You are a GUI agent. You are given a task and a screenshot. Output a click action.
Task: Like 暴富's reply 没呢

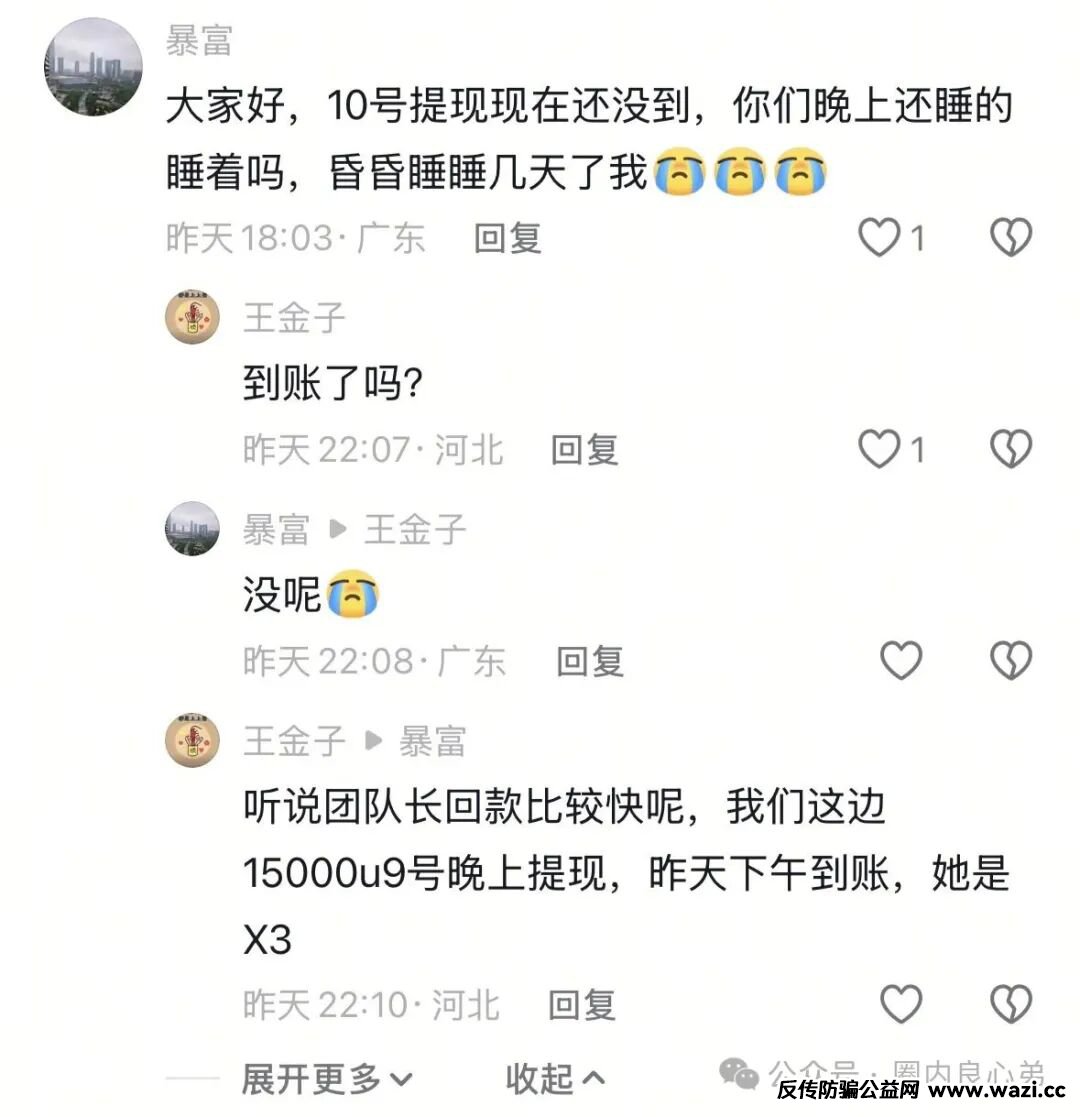coord(901,661)
